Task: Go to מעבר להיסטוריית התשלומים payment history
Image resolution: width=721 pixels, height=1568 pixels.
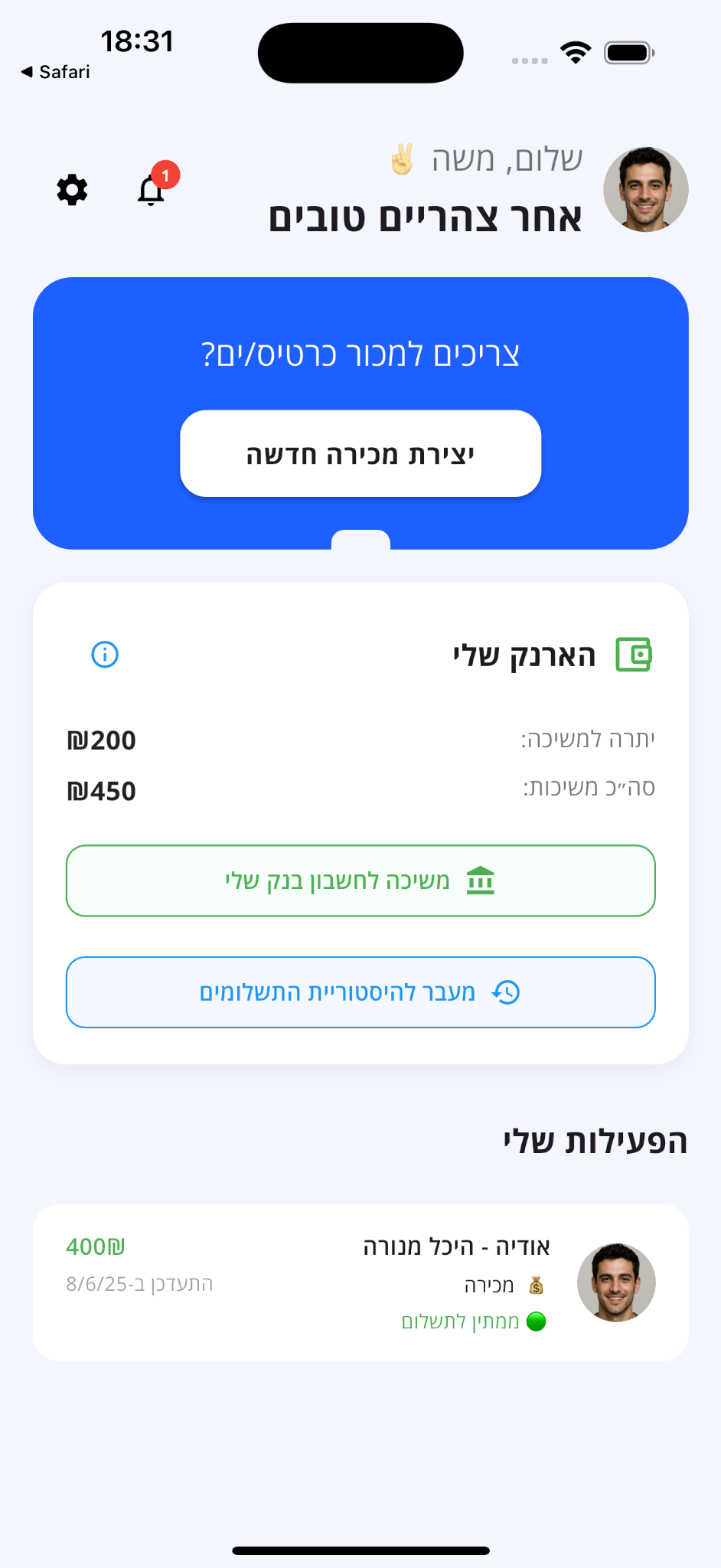Action: click(360, 992)
